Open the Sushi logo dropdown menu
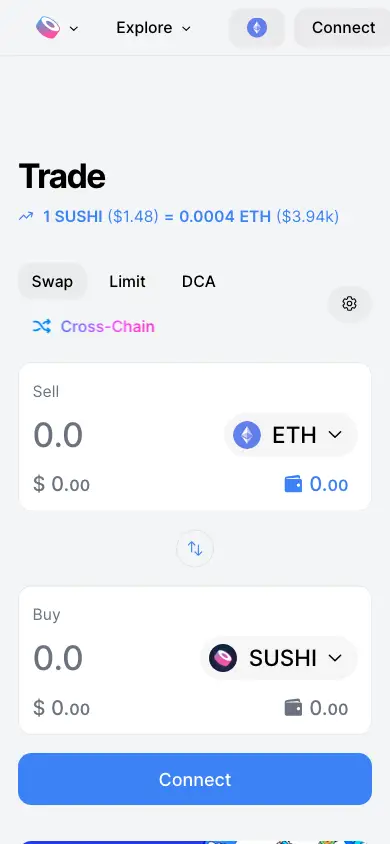Screen dimensions: 390x844 tap(56, 28)
